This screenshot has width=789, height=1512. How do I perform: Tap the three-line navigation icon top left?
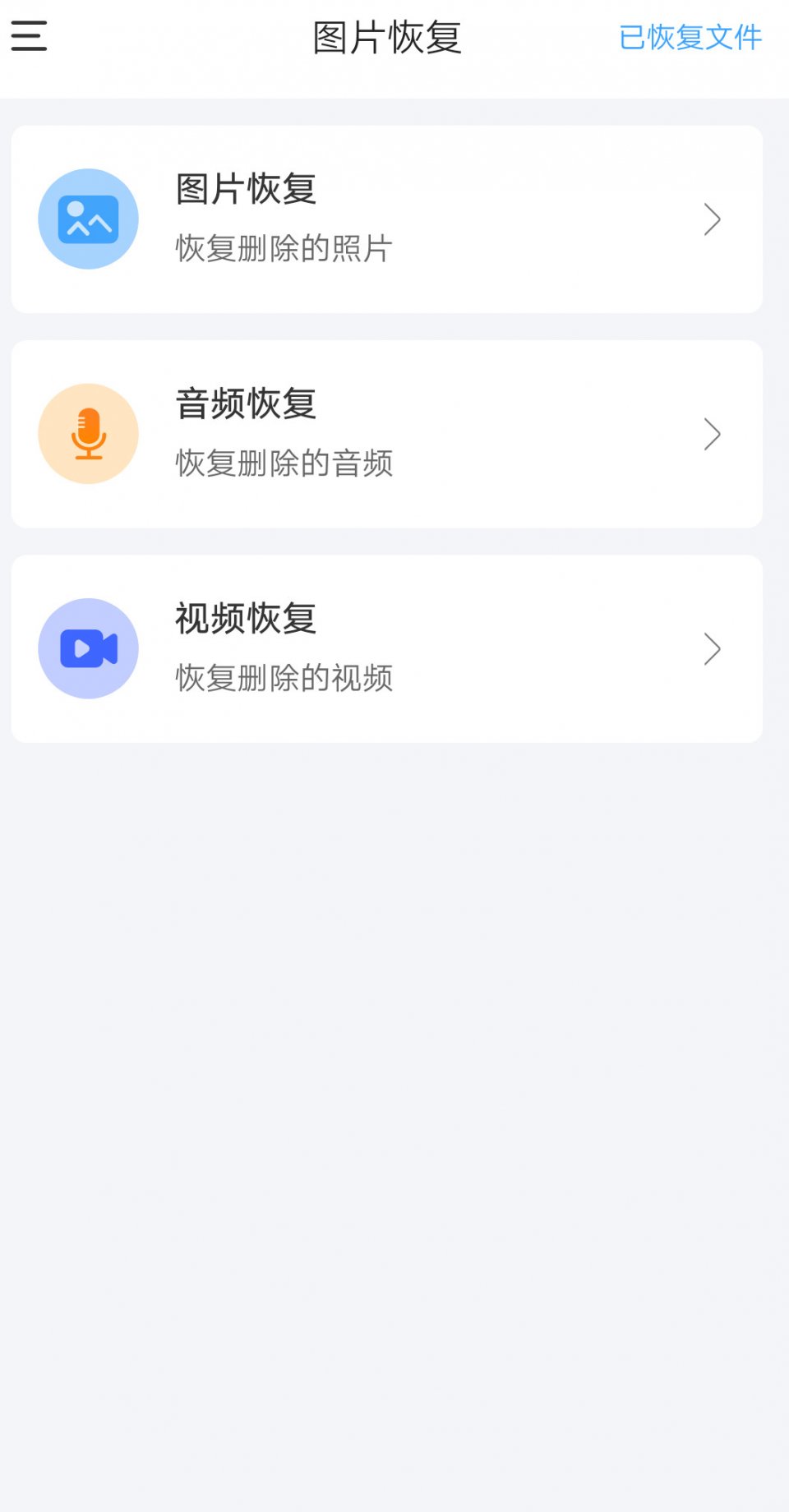pyautogui.click(x=27, y=37)
